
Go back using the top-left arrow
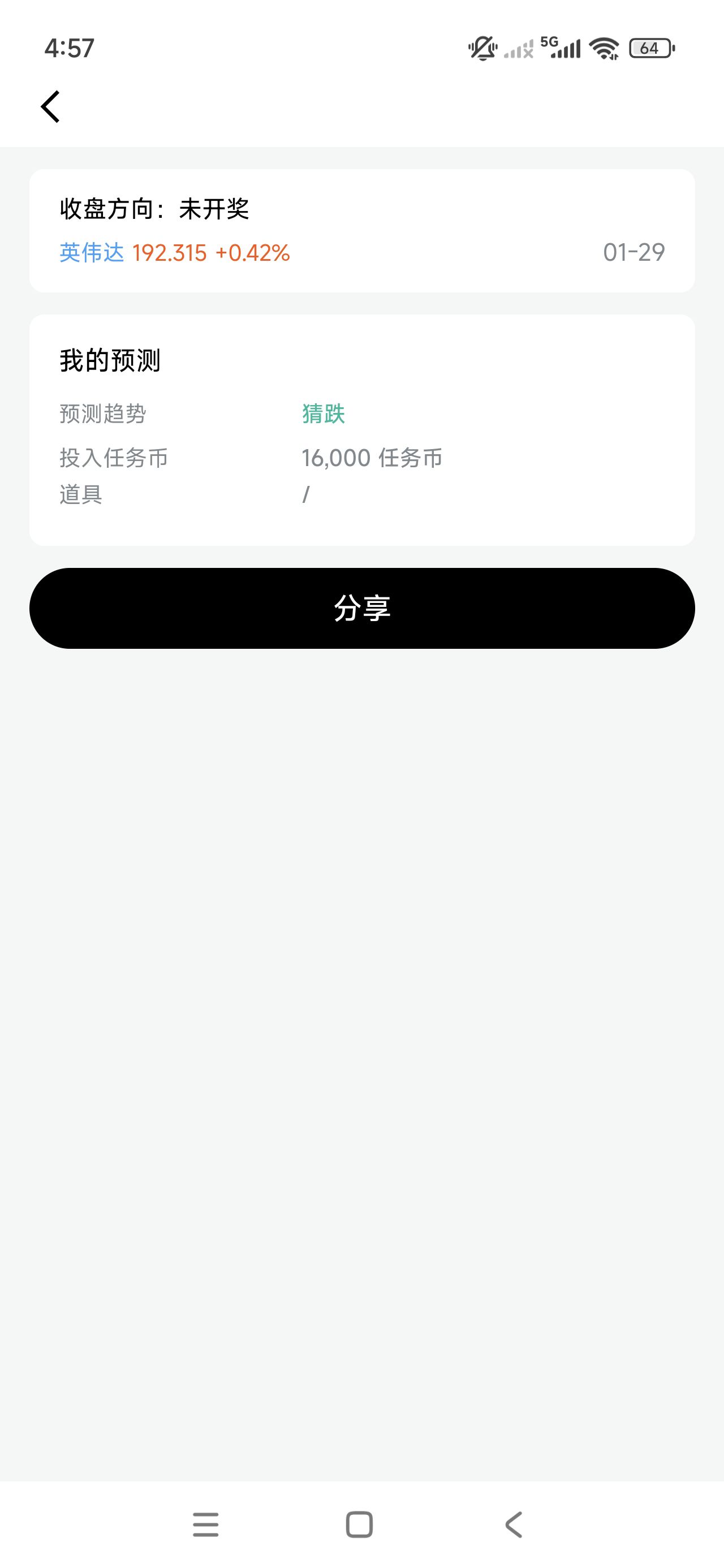pos(50,107)
